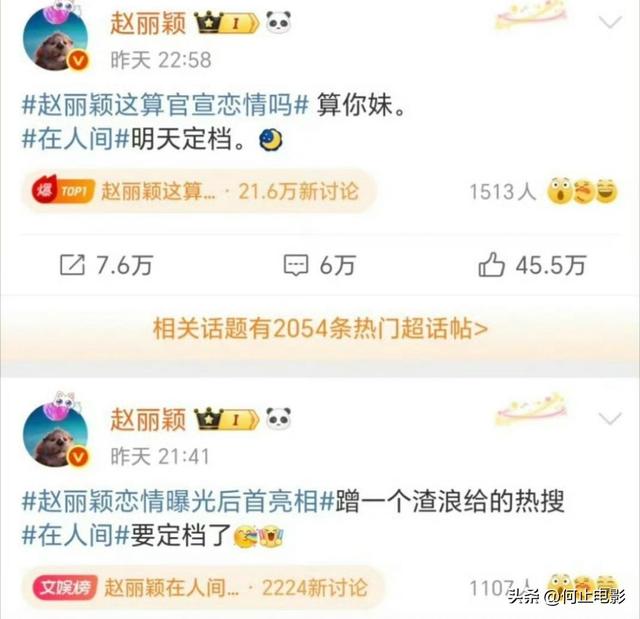This screenshot has height=619, width=640.
Task: Open the #在人间# hashtag in the 22:58 post
Action: (x=67, y=140)
